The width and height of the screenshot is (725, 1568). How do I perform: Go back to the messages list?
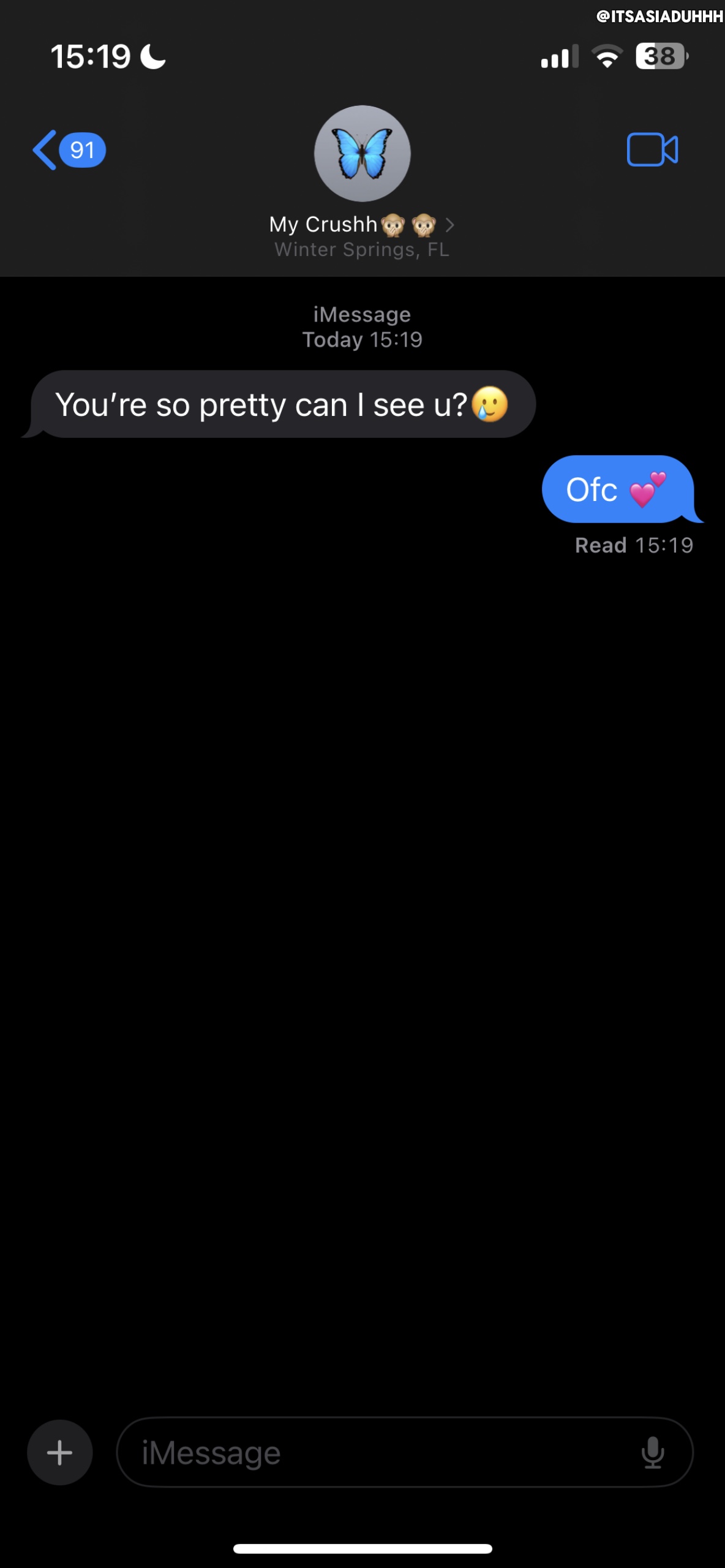pos(66,150)
